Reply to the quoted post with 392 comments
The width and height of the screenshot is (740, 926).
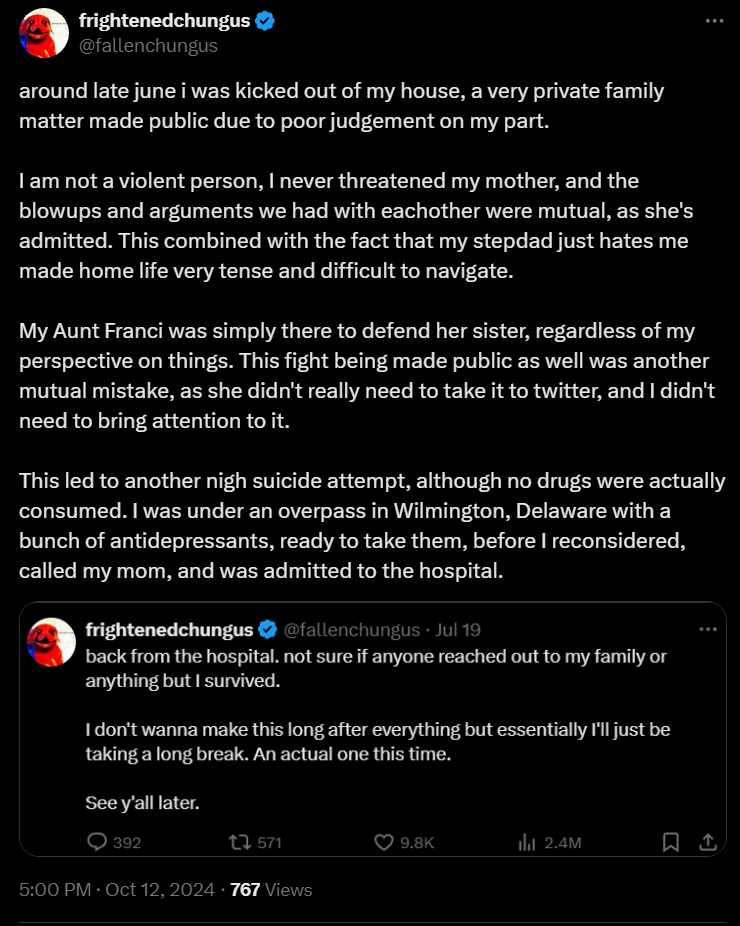[98, 842]
